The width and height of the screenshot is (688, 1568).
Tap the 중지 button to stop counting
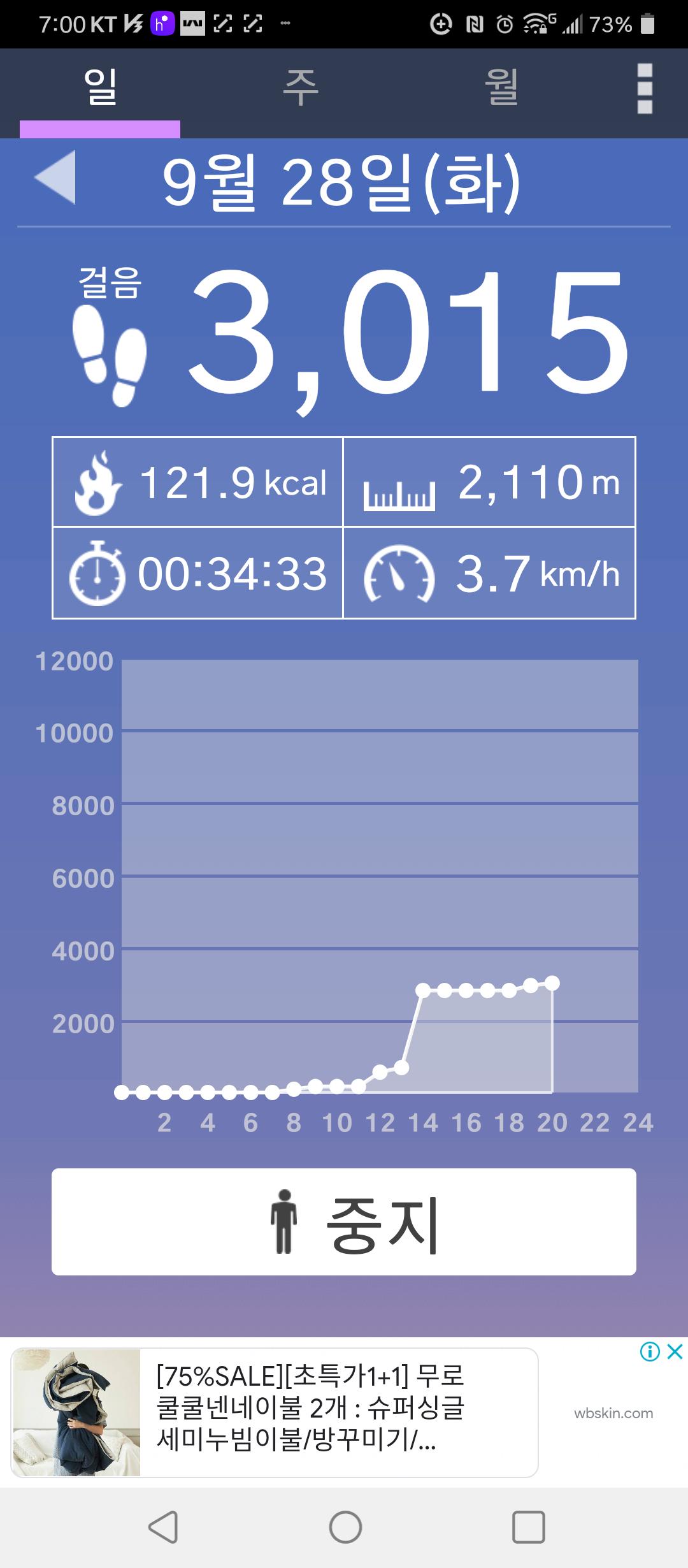click(x=344, y=1222)
